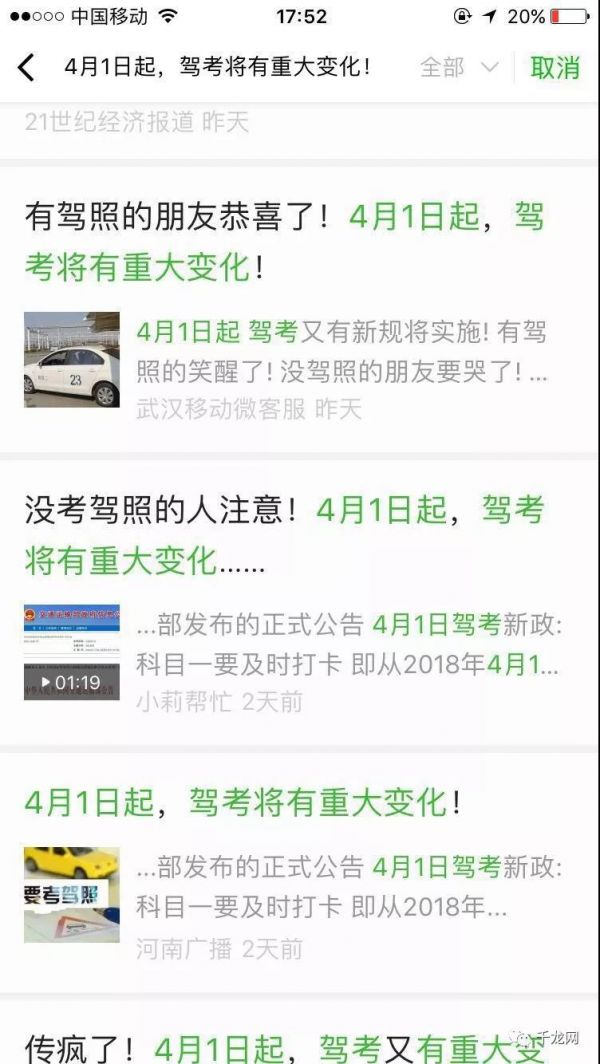Open the 全部 filter dropdown
This screenshot has height=1064, width=600.
coord(458,68)
